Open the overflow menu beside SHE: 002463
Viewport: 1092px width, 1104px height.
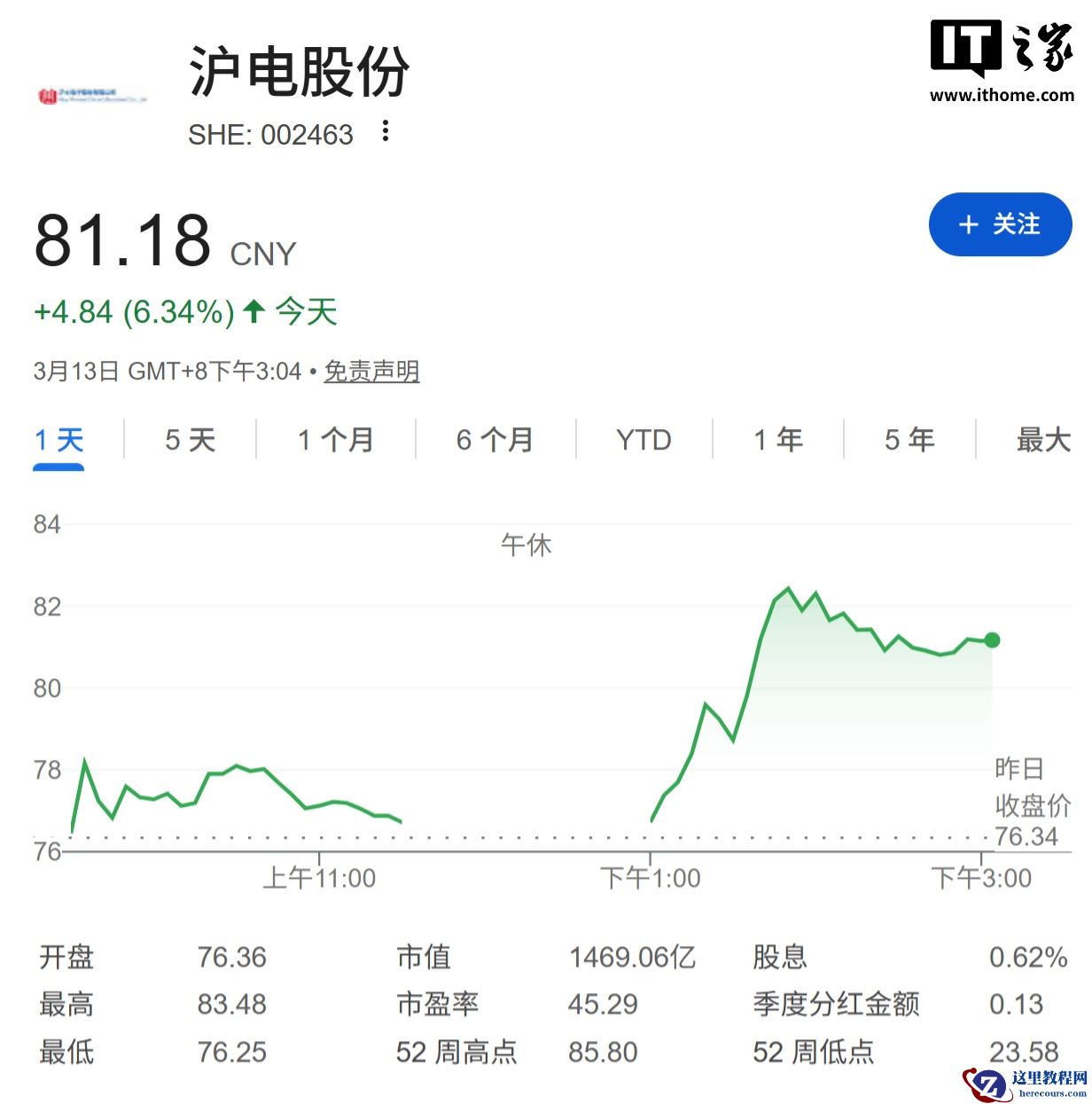(x=385, y=132)
